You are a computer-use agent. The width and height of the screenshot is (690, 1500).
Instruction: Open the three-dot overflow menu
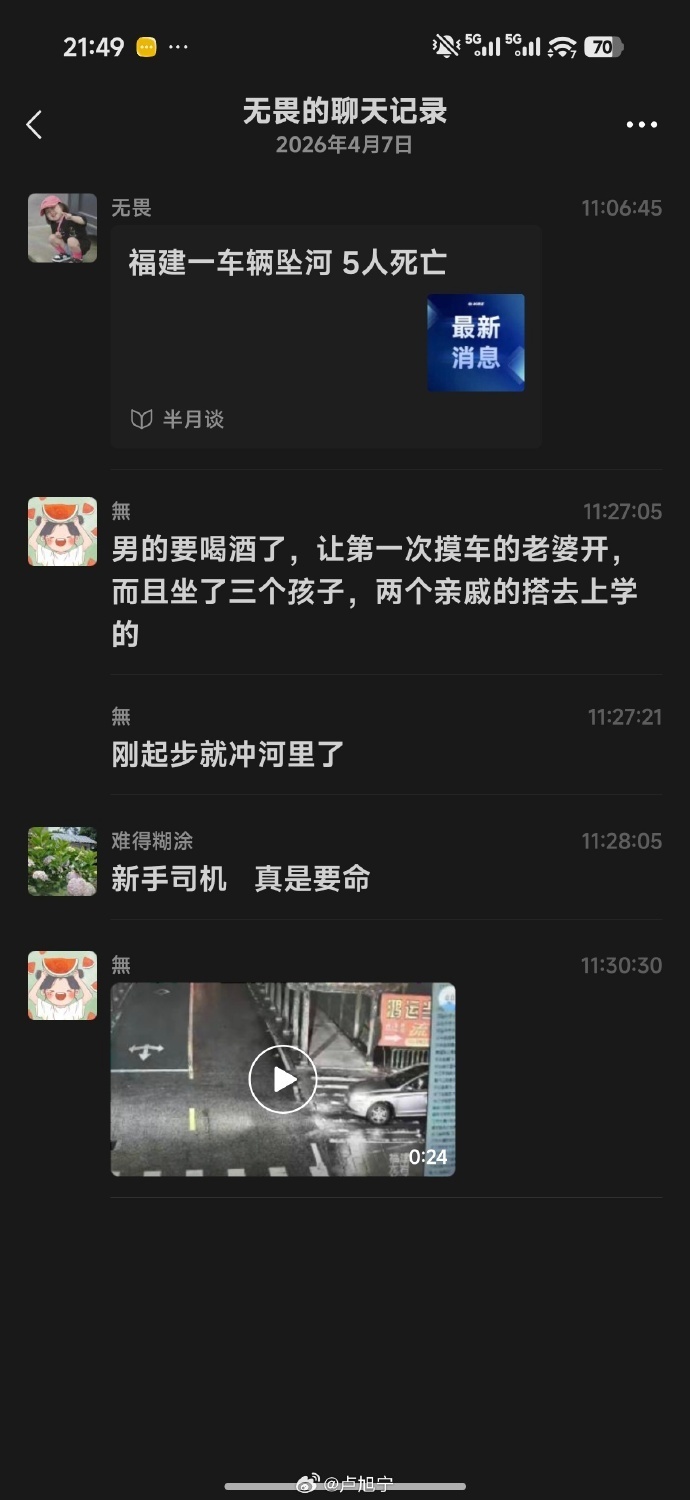[641, 125]
